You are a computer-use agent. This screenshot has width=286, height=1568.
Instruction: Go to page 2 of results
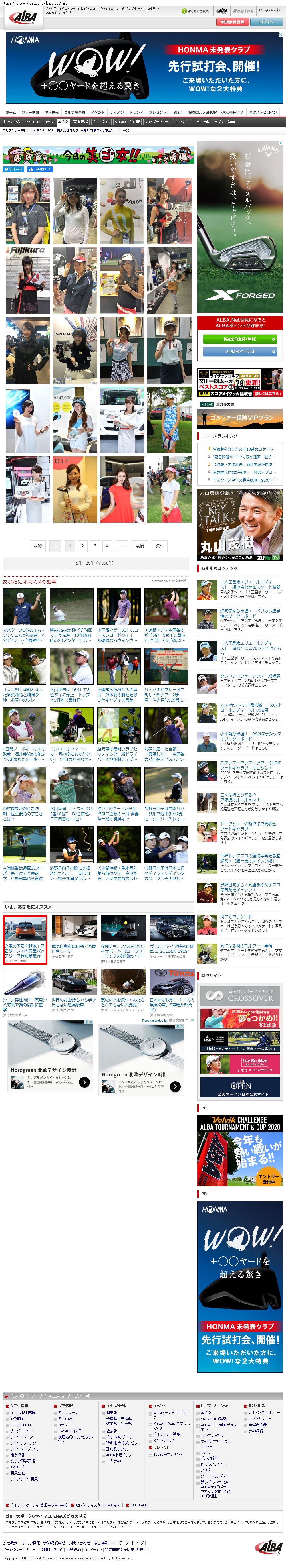(83, 545)
